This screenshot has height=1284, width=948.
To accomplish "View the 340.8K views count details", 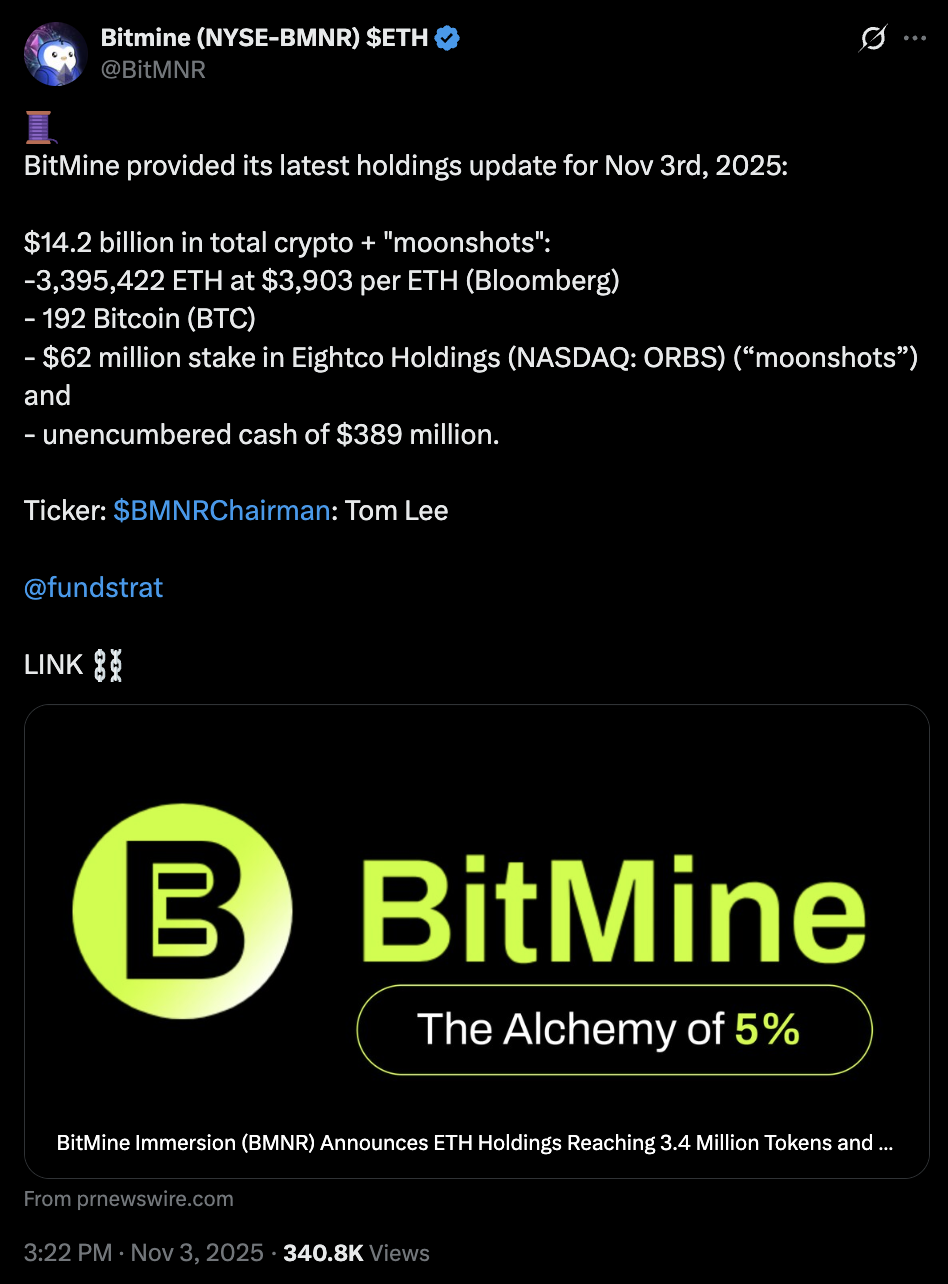I will (356, 1253).
